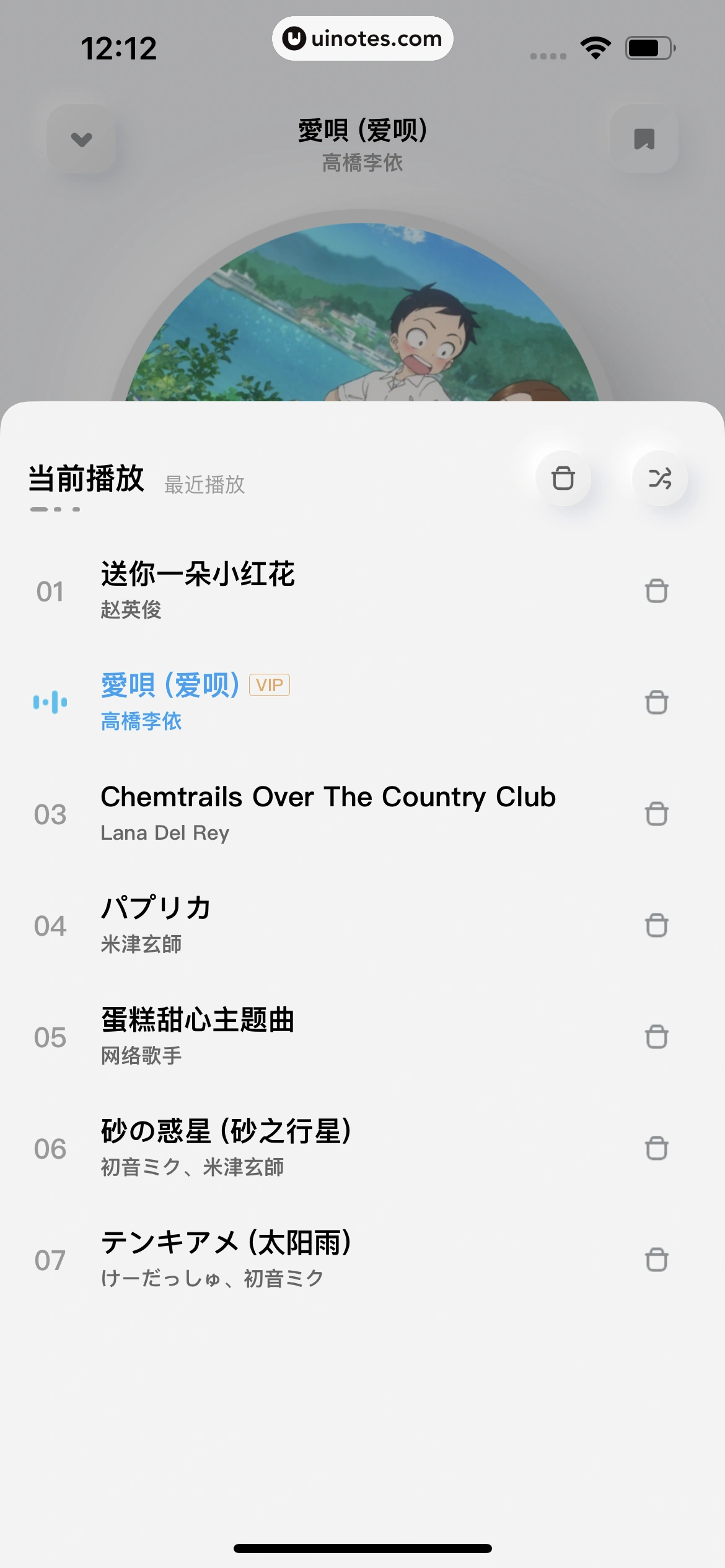Open the uinotes.com pill at the top
725x1568 pixels.
[x=362, y=38]
